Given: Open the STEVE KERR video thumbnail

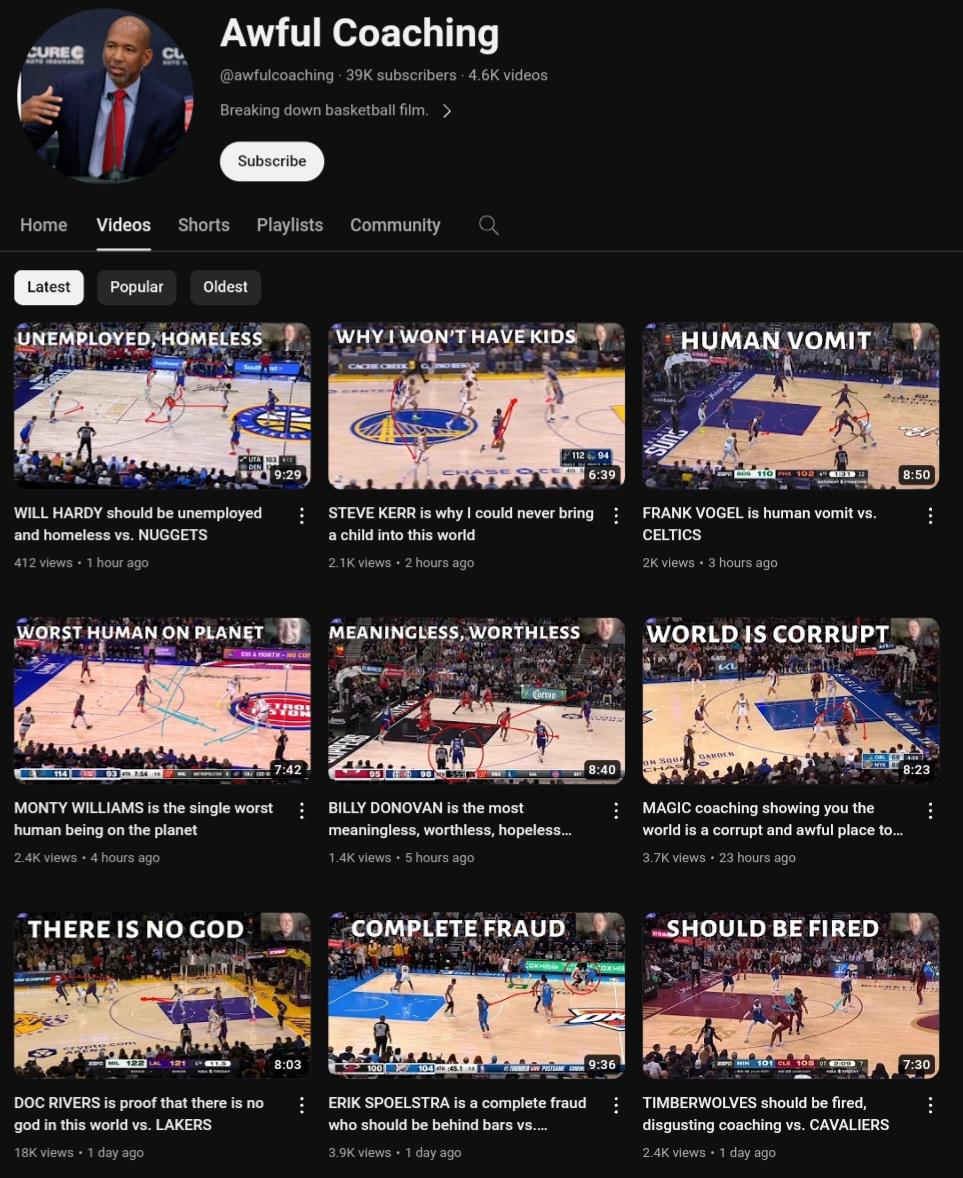Looking at the screenshot, I should click(476, 405).
